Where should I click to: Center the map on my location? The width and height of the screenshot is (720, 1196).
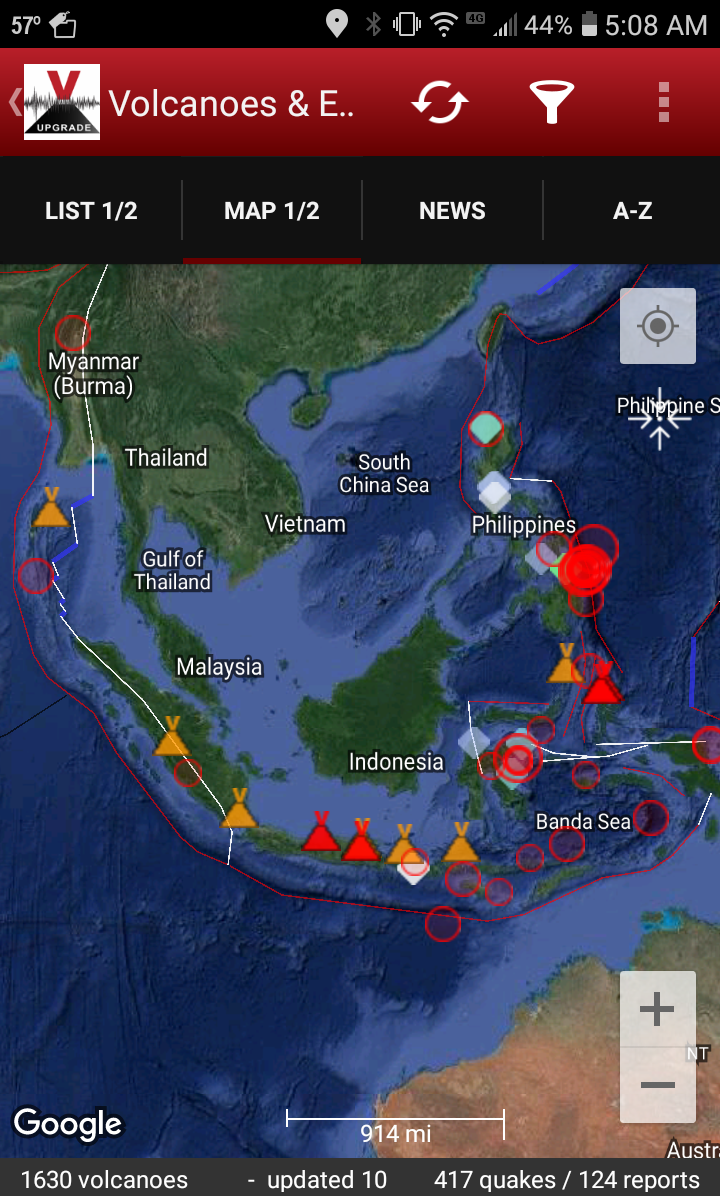pos(658,326)
